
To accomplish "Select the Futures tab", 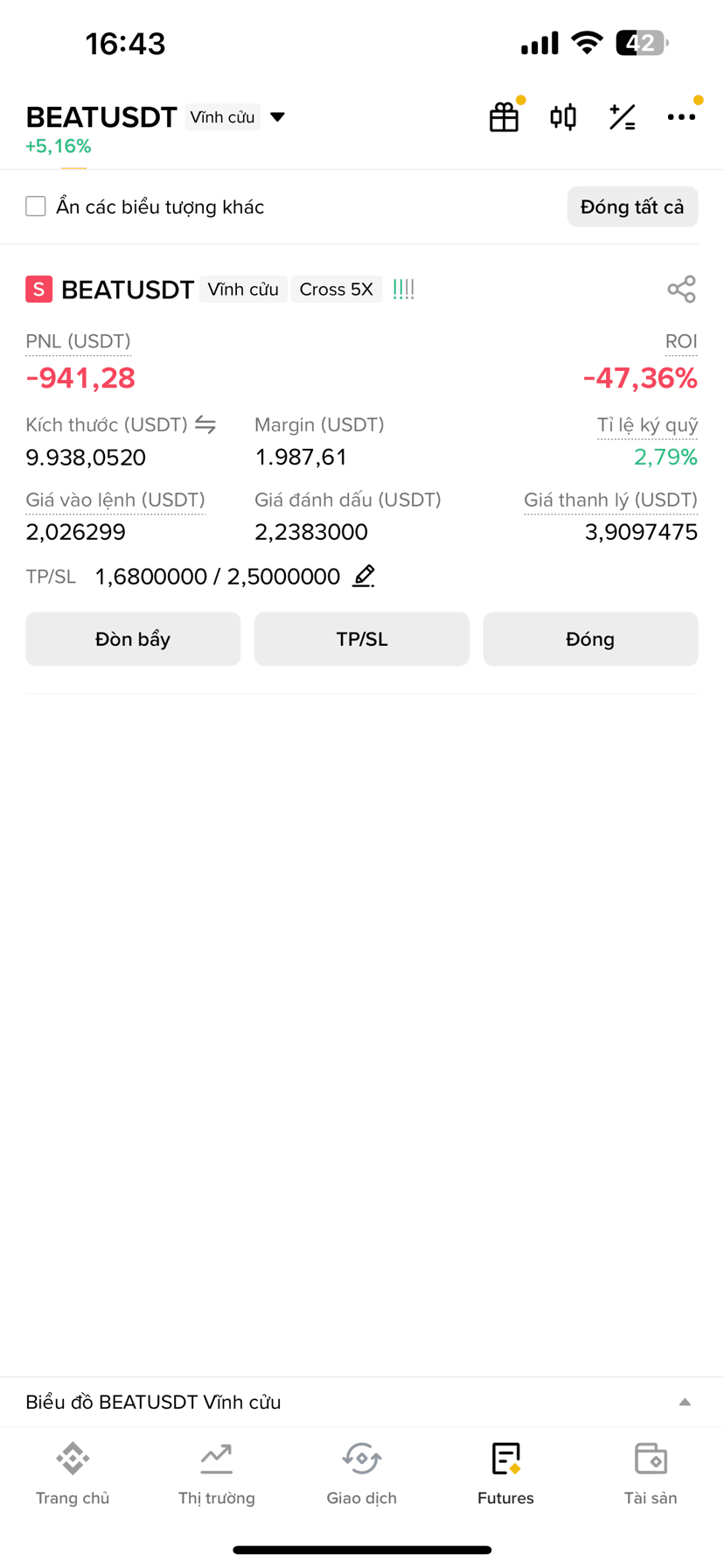I will pos(505,1473).
